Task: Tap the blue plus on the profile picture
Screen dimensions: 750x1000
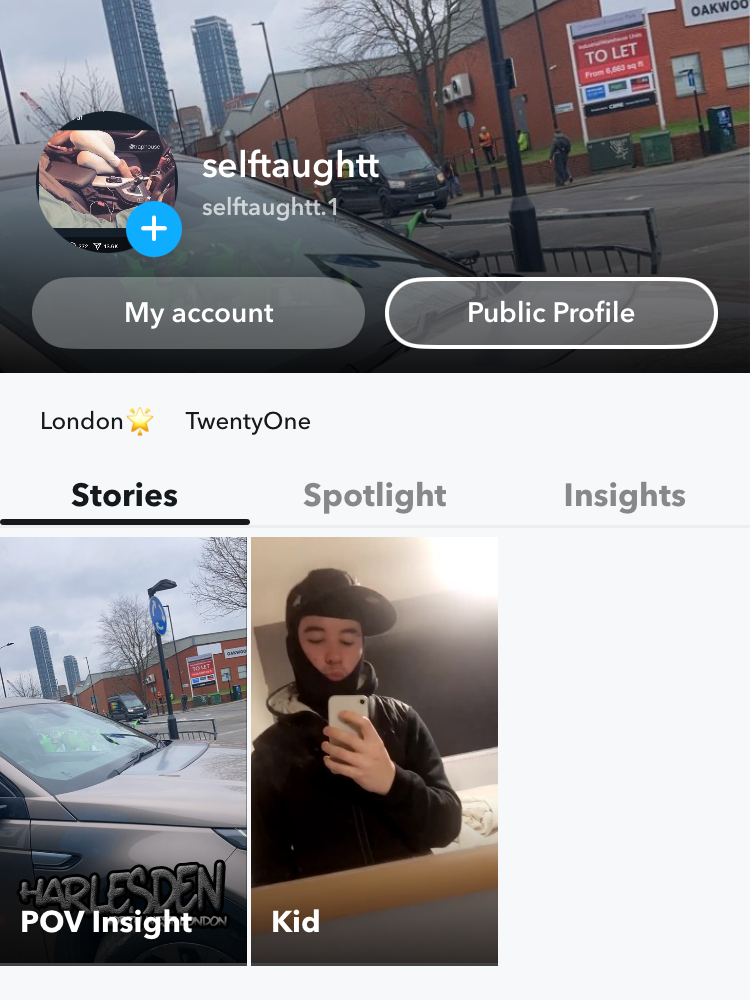Action: tap(154, 230)
